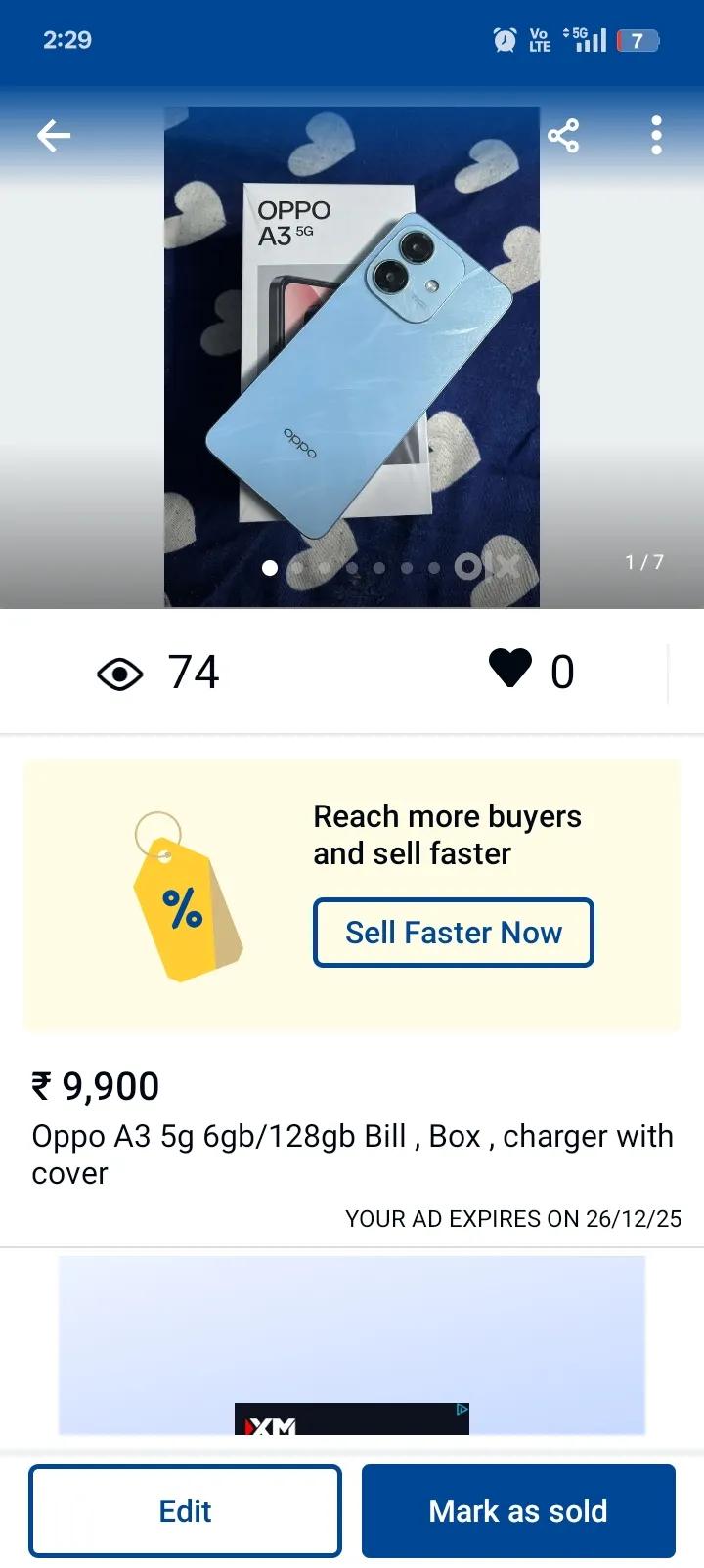Select the last dot in the image carousel
704x1568 pixels.
pos(432,567)
